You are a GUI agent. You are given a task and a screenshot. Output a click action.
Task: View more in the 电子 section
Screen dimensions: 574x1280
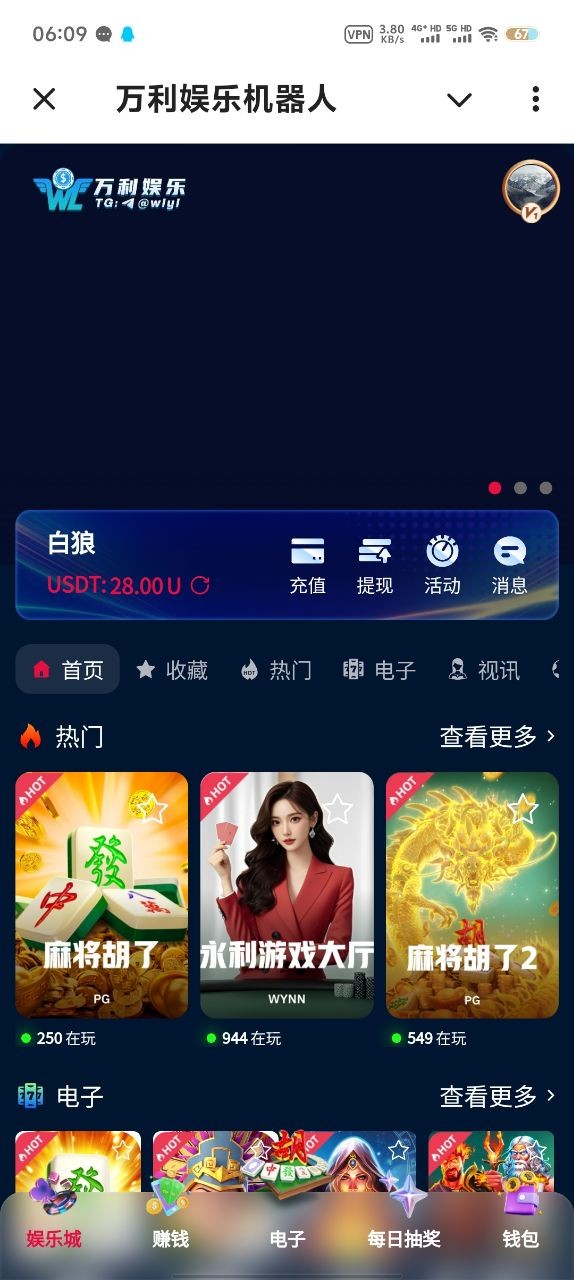(x=498, y=1096)
